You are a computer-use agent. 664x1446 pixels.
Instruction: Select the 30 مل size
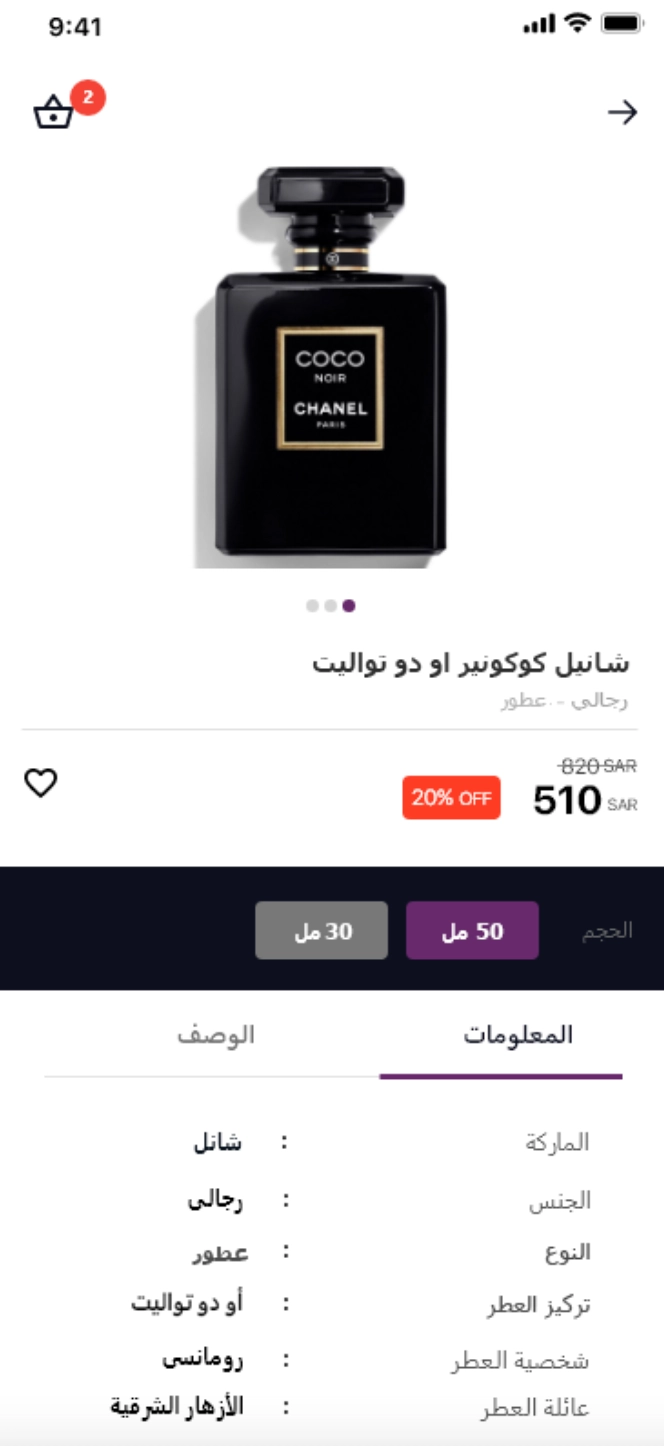click(321, 931)
